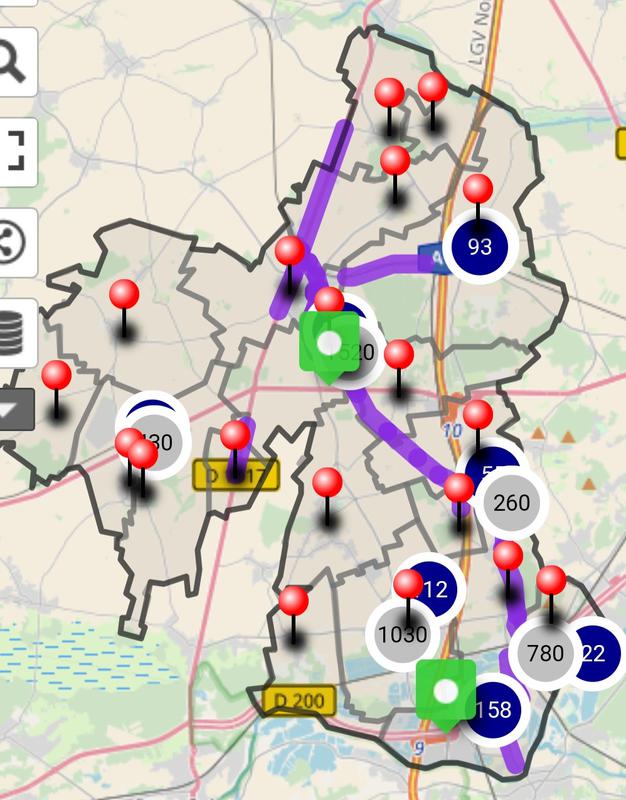This screenshot has width=626, height=800.
Task: Tap the red pin above the D 200 label
Action: click(x=293, y=603)
